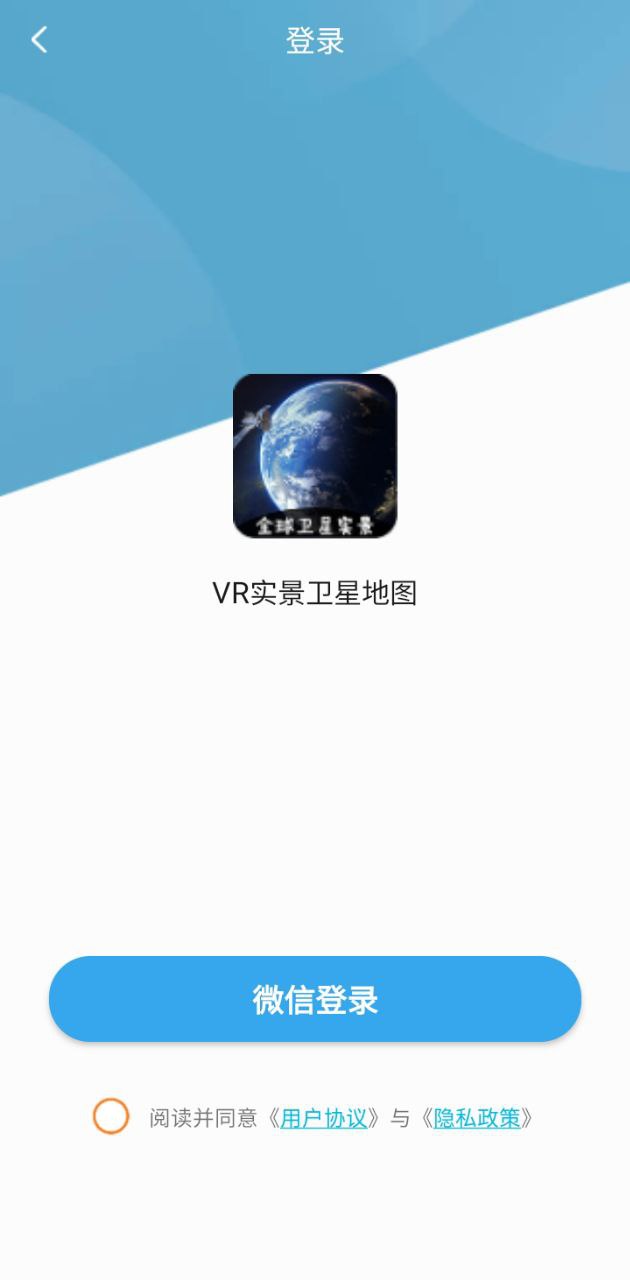
Task: Open the 隐私政策 link
Action: coord(477,1118)
